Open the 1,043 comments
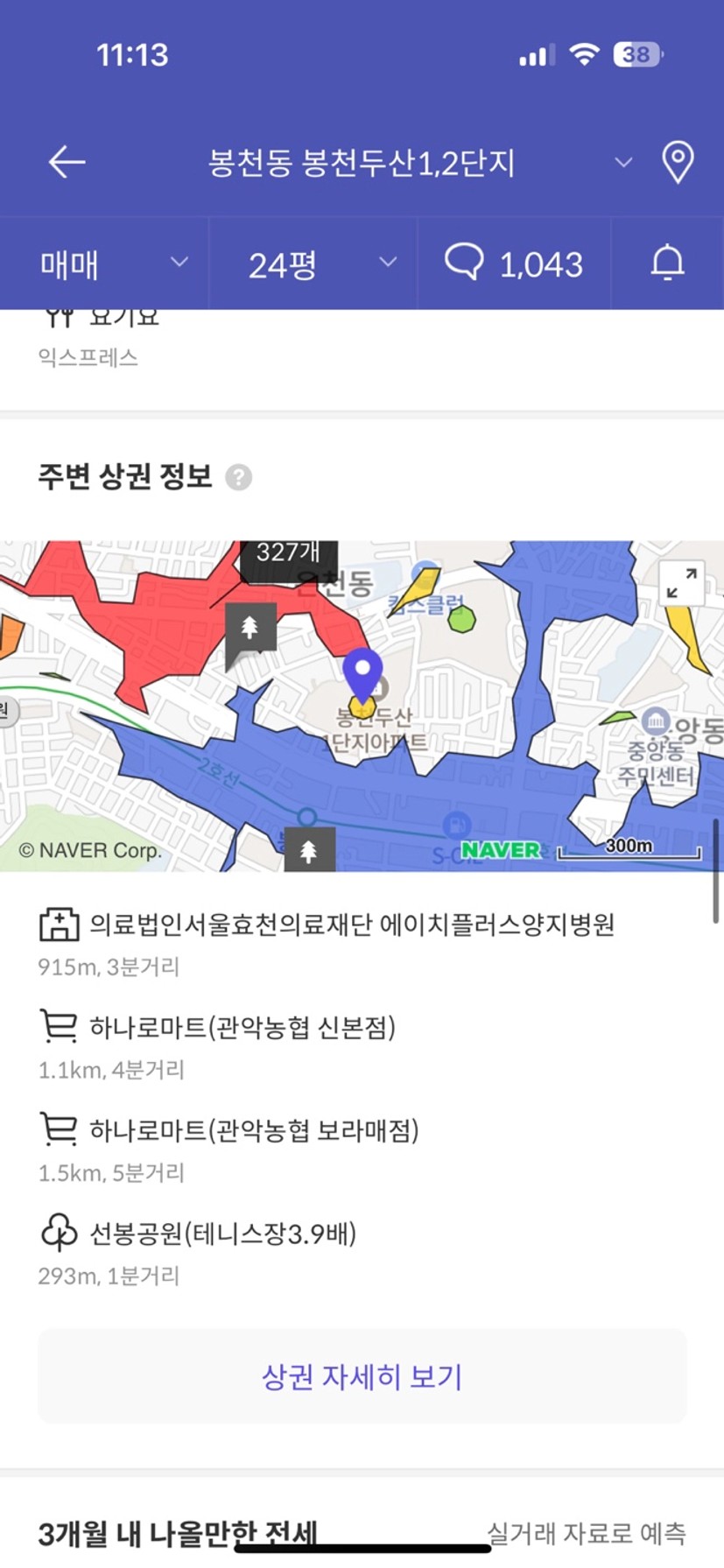Screen dimensions: 724x1568 514,264
